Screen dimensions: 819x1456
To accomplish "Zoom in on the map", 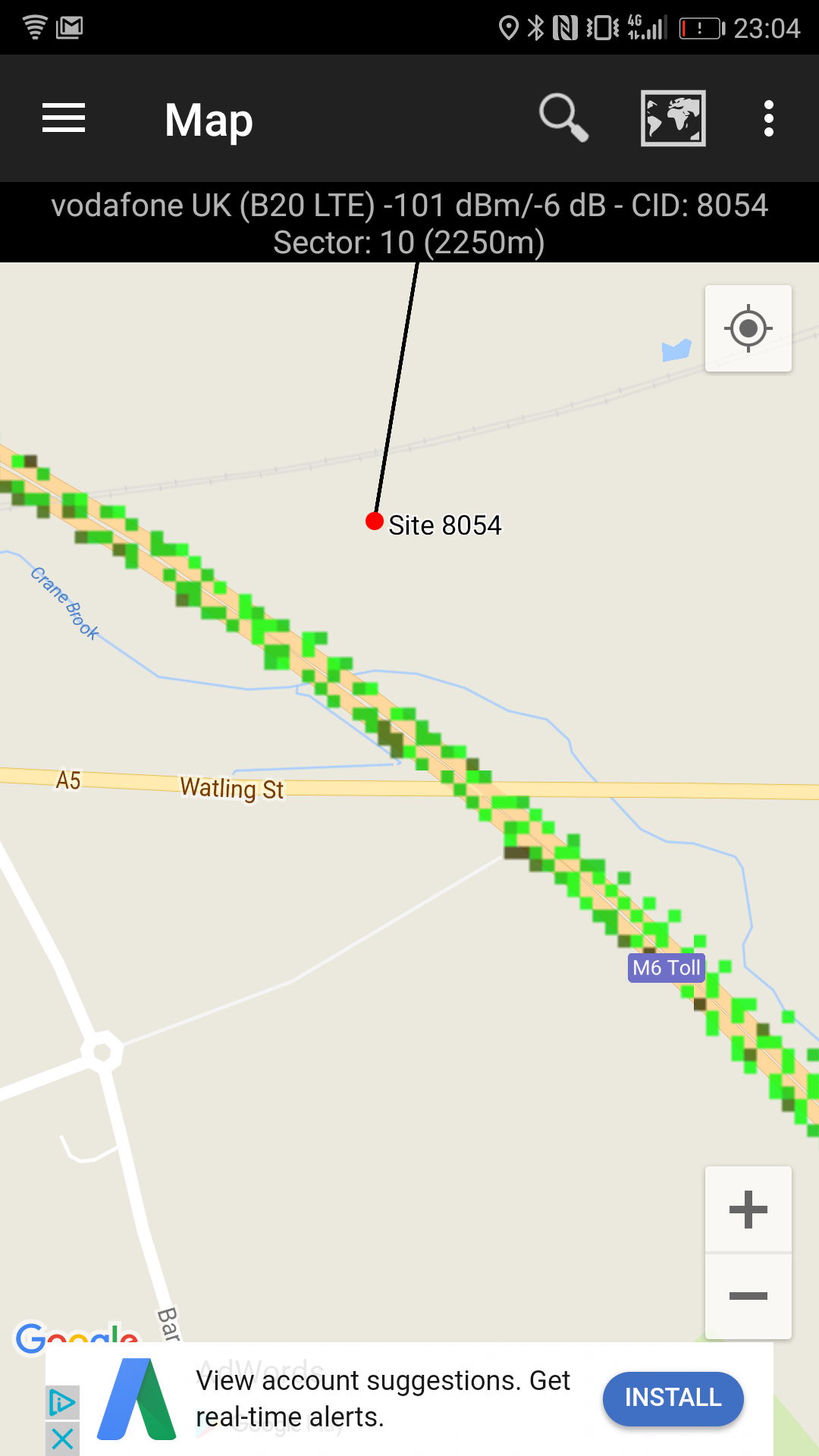I will coord(748,1209).
